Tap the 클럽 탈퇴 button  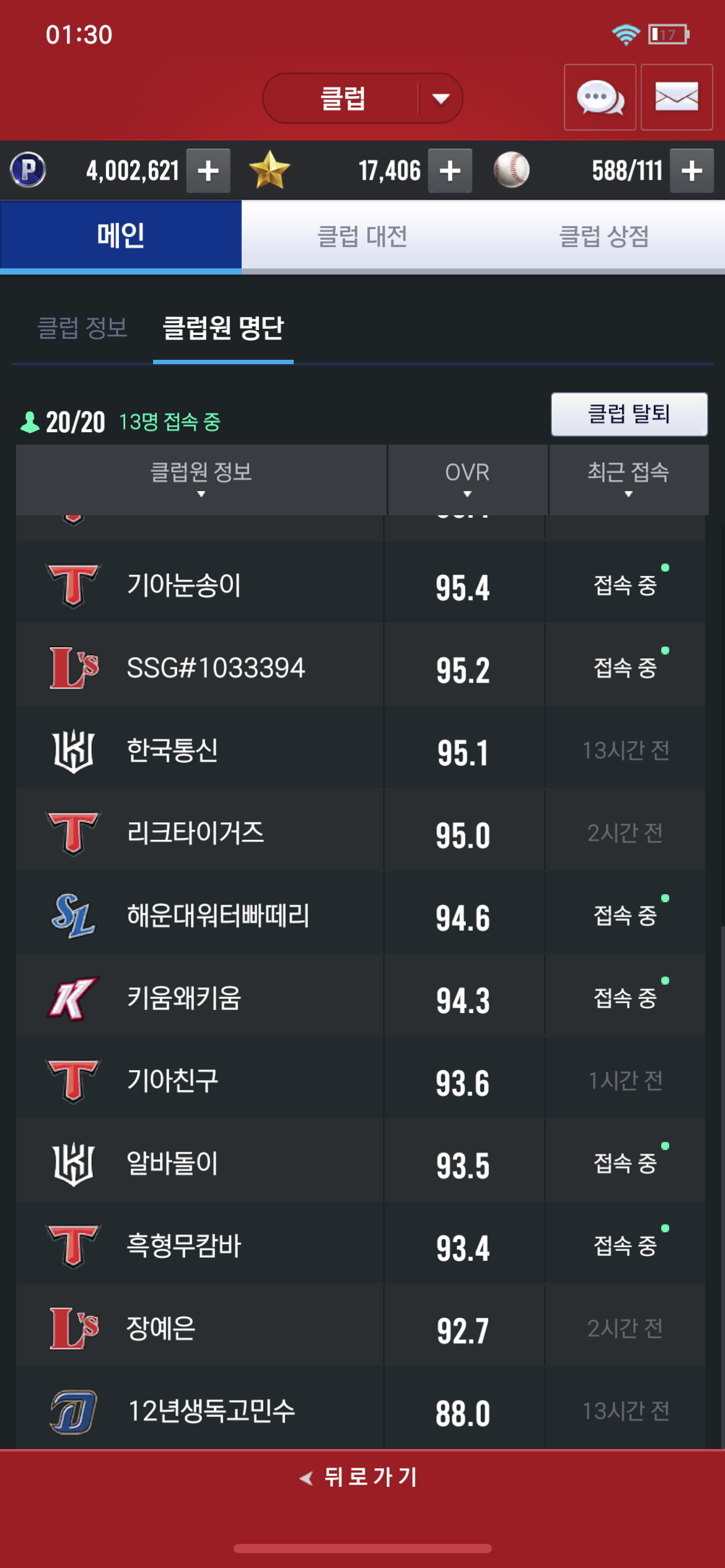click(x=629, y=414)
